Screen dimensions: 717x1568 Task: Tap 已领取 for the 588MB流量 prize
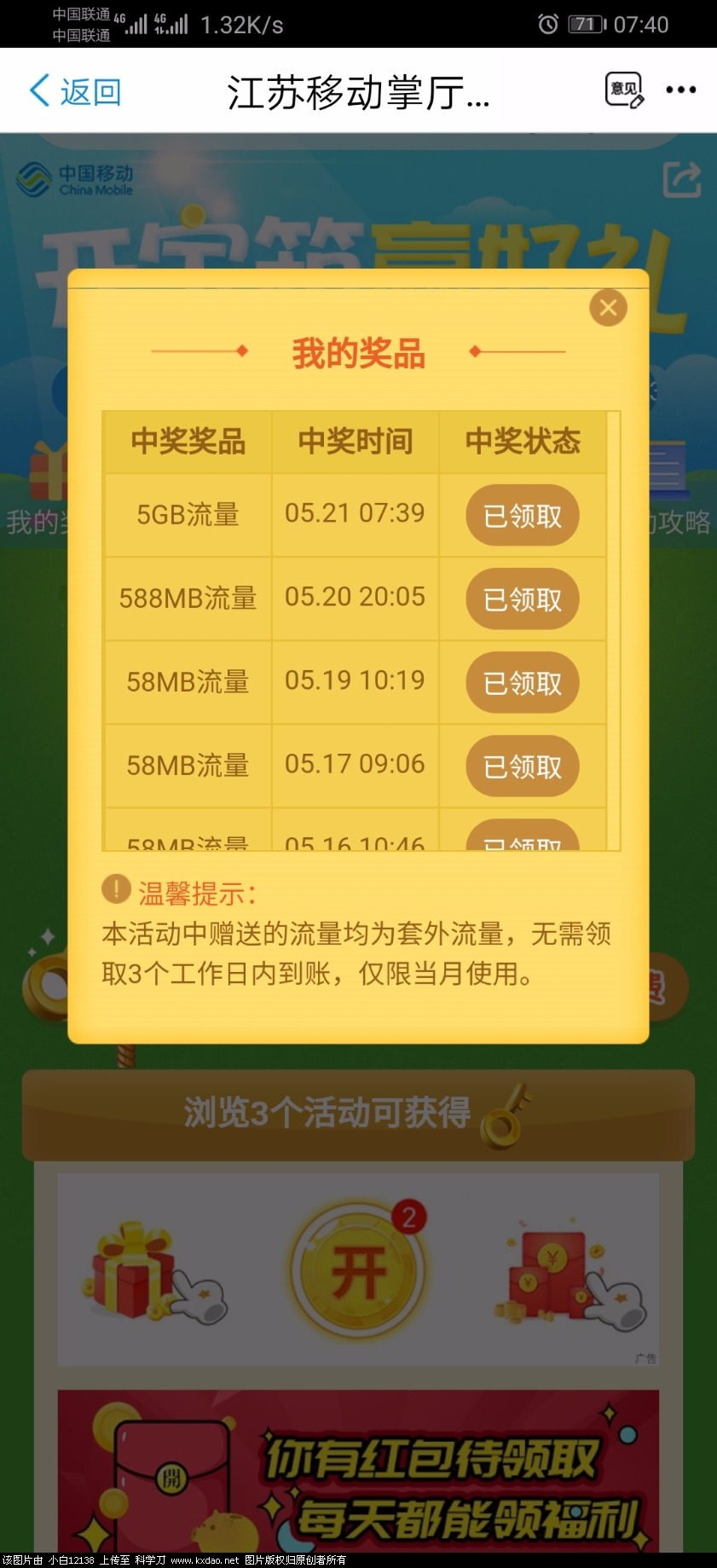click(522, 599)
